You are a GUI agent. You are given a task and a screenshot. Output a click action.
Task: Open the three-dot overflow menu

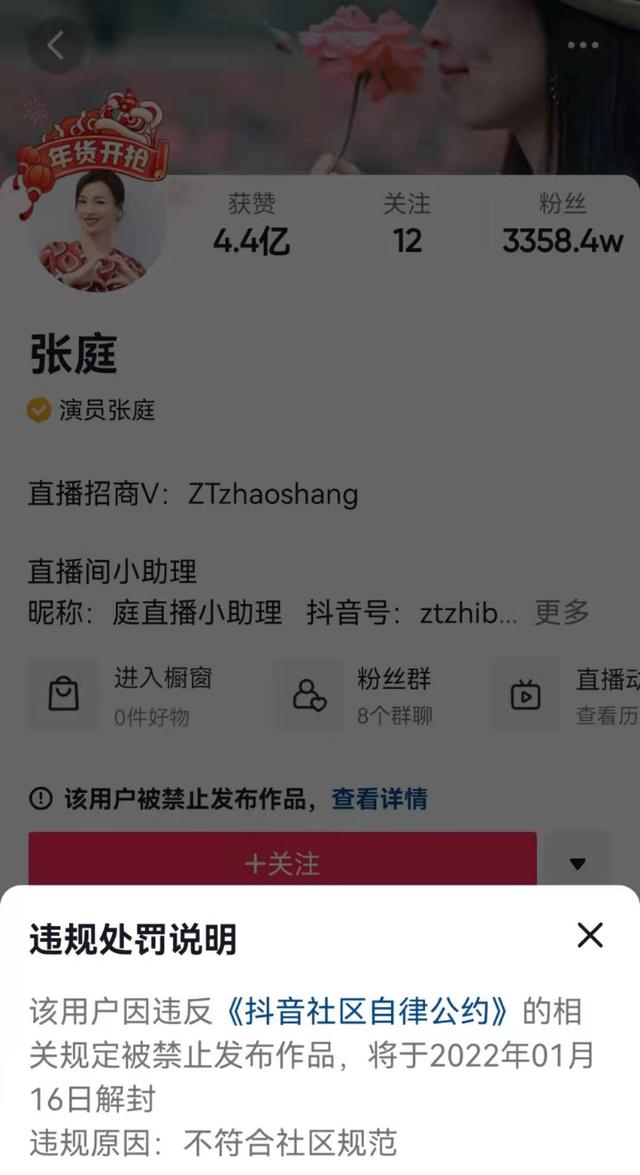pos(583,46)
